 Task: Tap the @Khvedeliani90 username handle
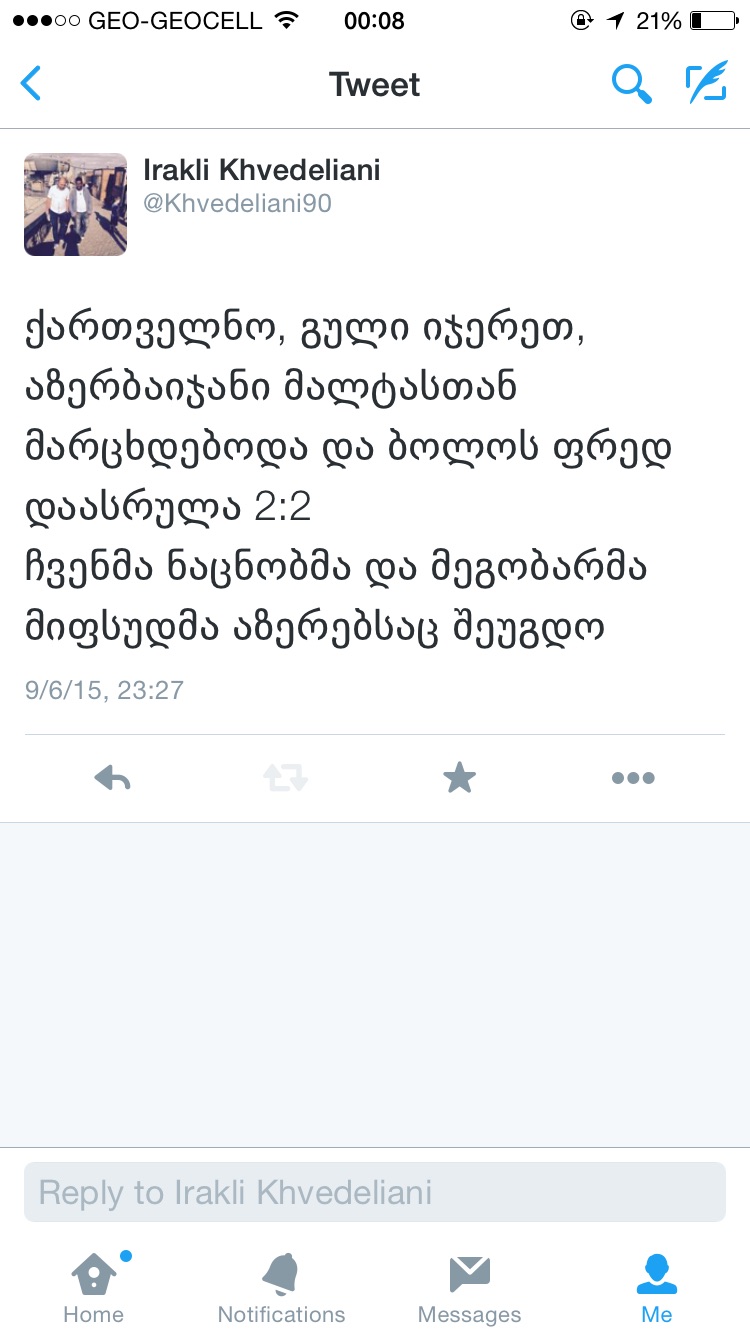pos(238,204)
